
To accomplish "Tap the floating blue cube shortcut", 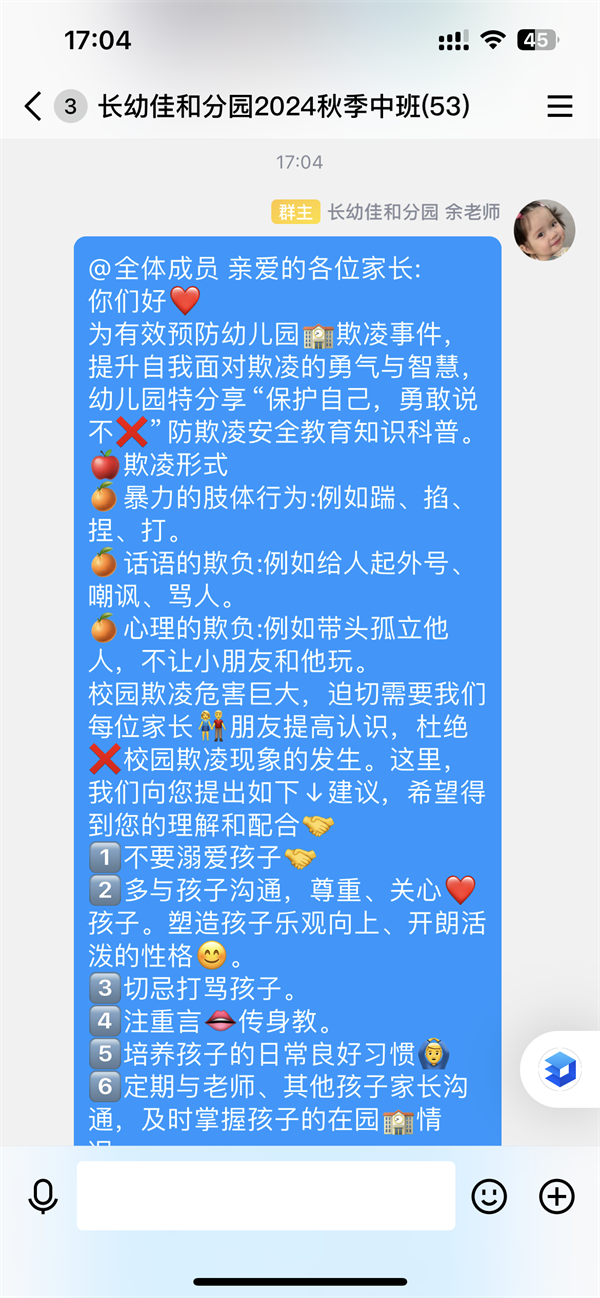I will 559,1069.
